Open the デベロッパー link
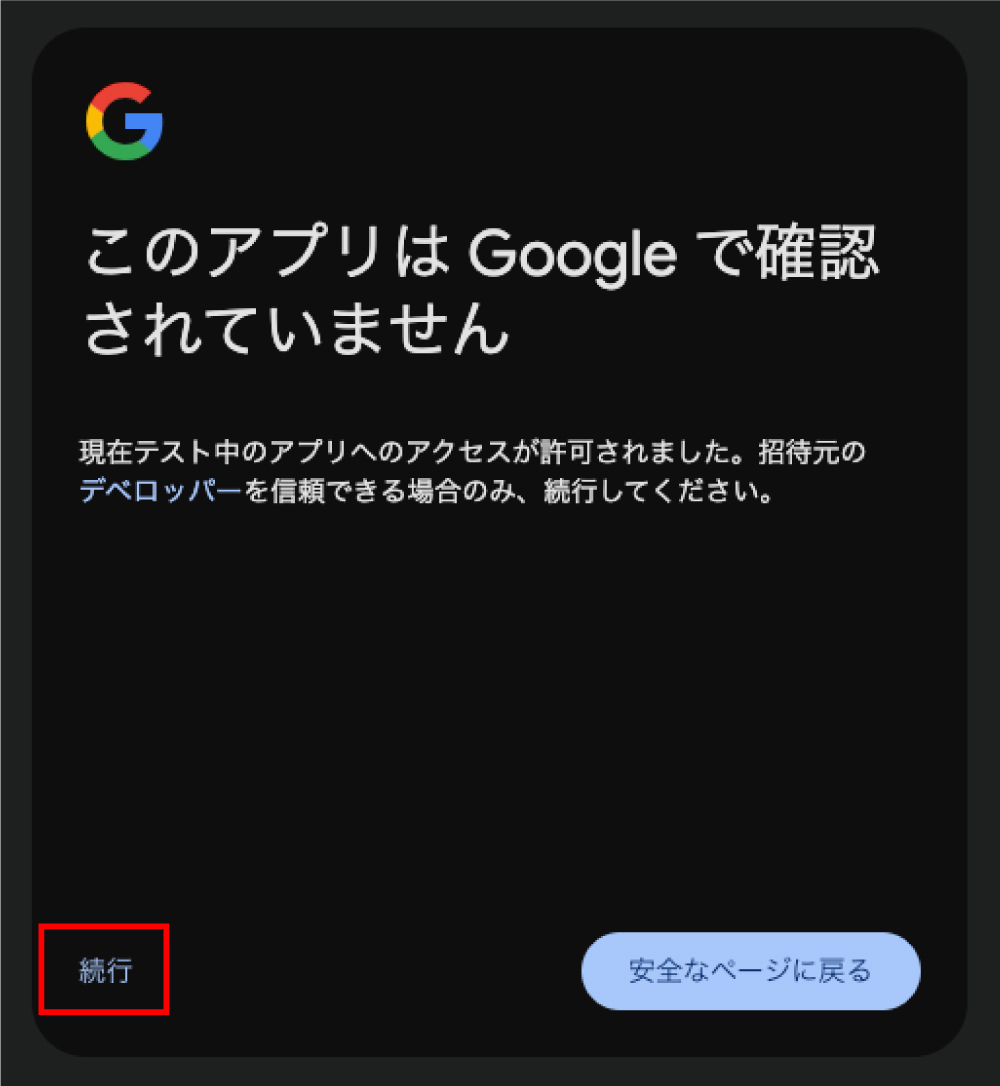The height and width of the screenshot is (1086, 1000). tap(160, 492)
